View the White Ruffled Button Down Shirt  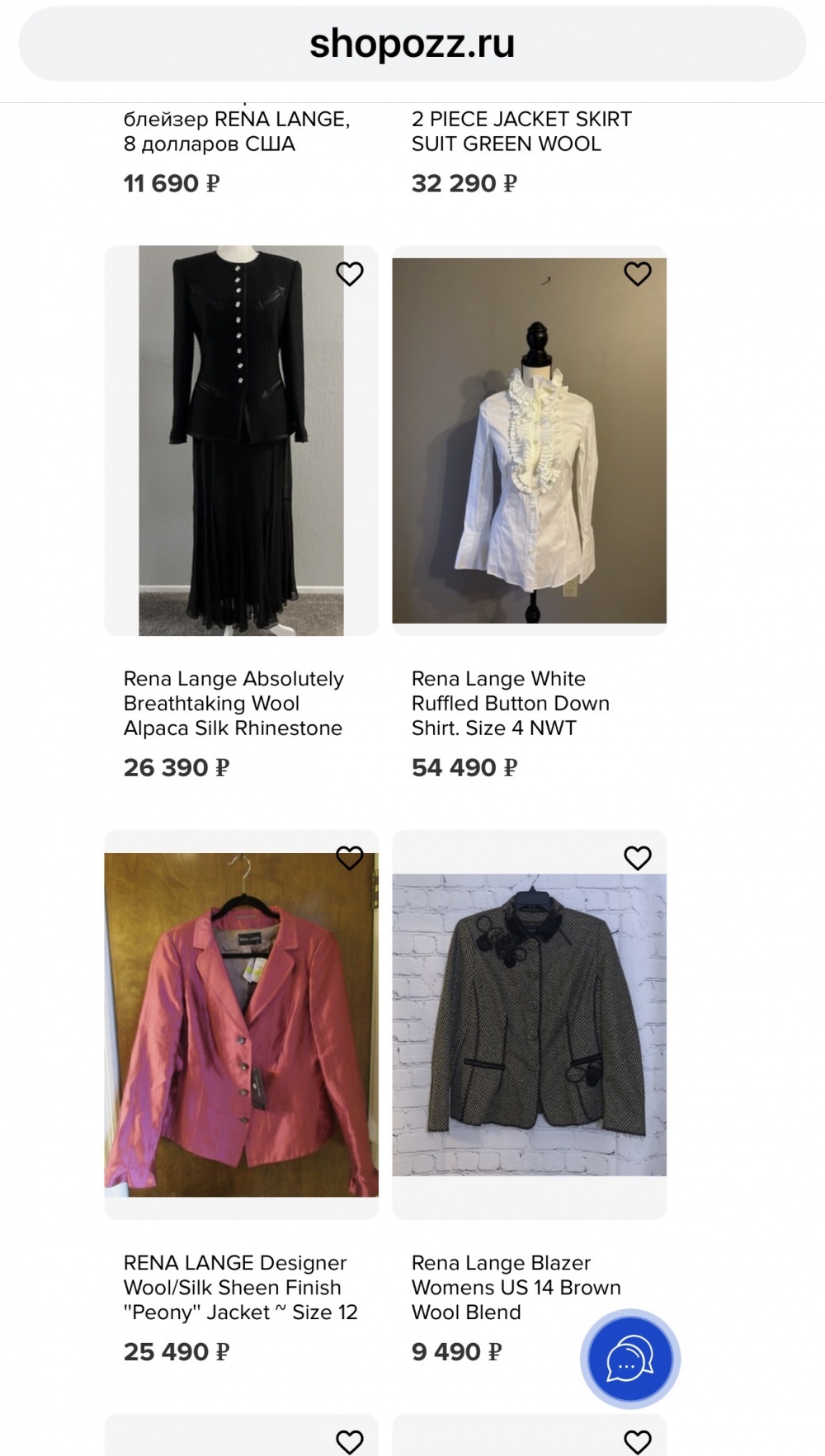click(x=529, y=441)
